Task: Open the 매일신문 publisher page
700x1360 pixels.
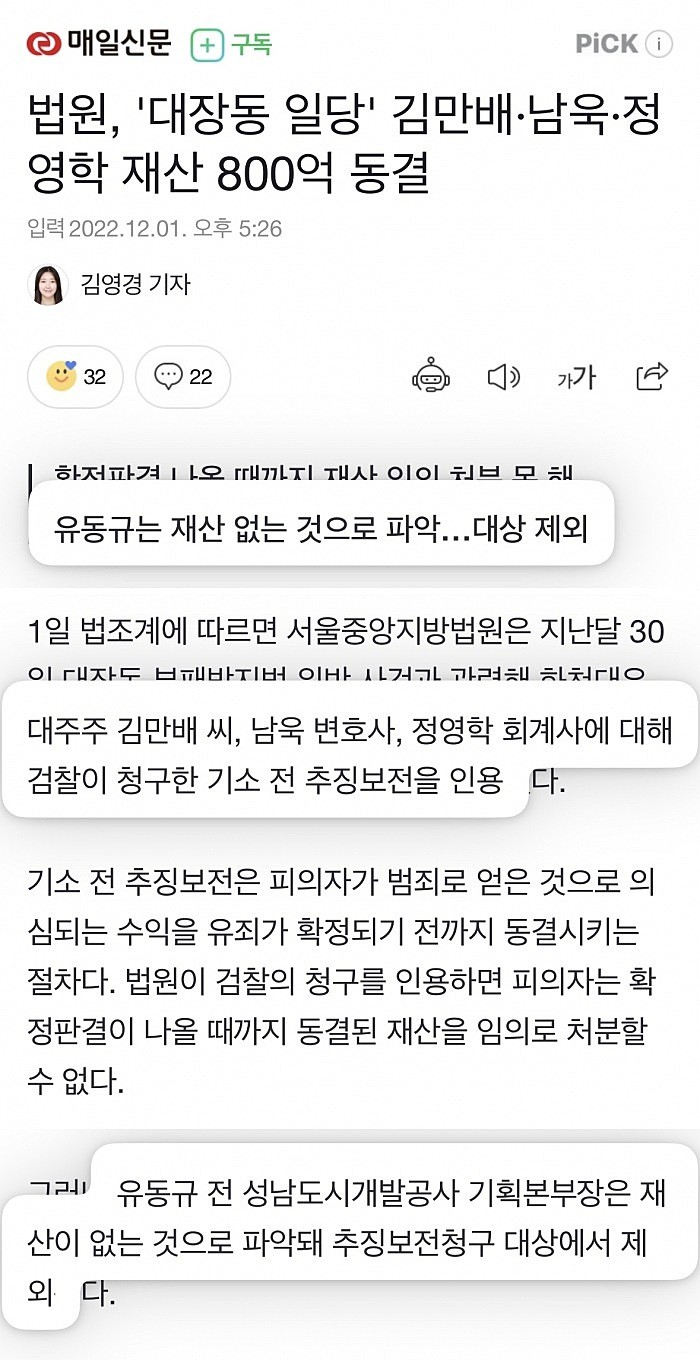Action: pyautogui.click(x=100, y=44)
